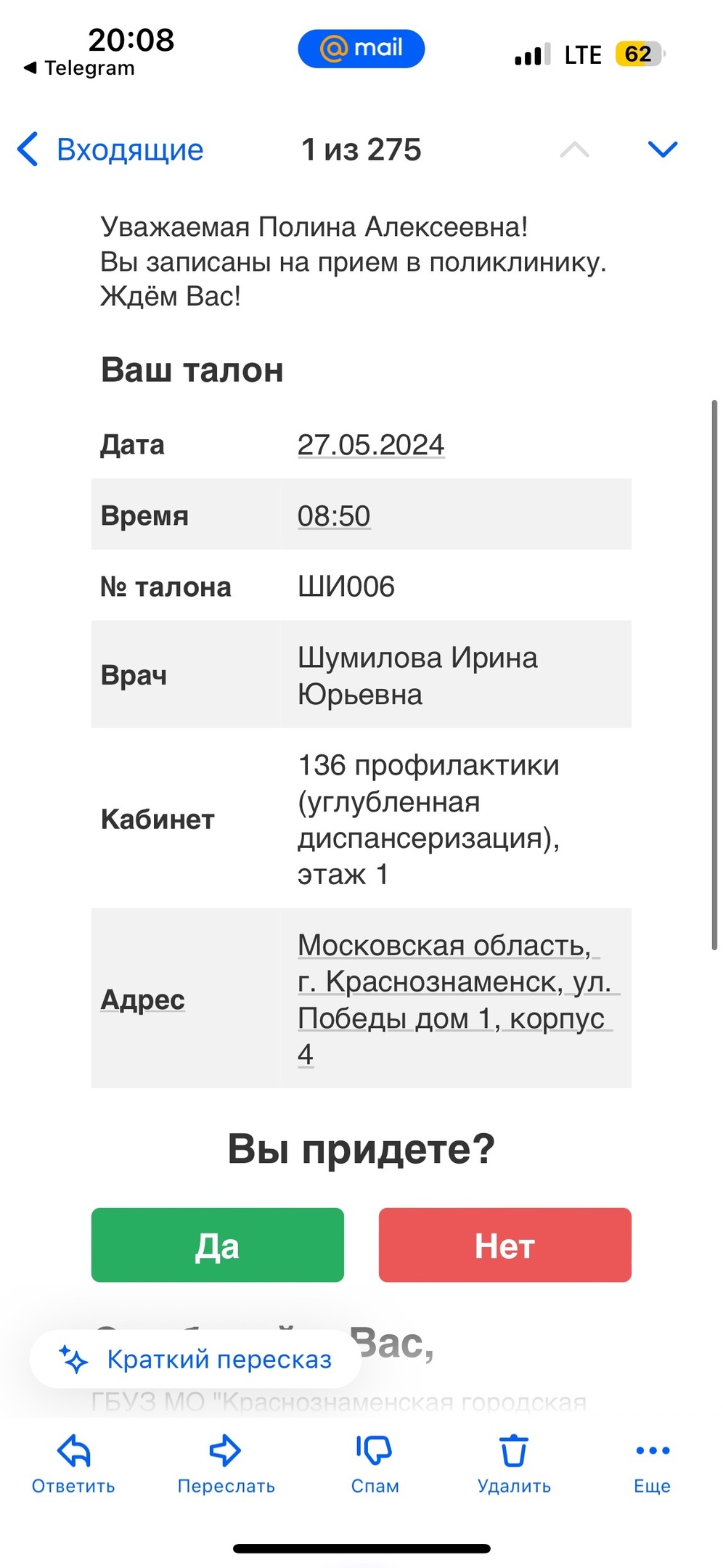Open the date link 27.05.2024
Screen dimensions: 723x1568
371,444
